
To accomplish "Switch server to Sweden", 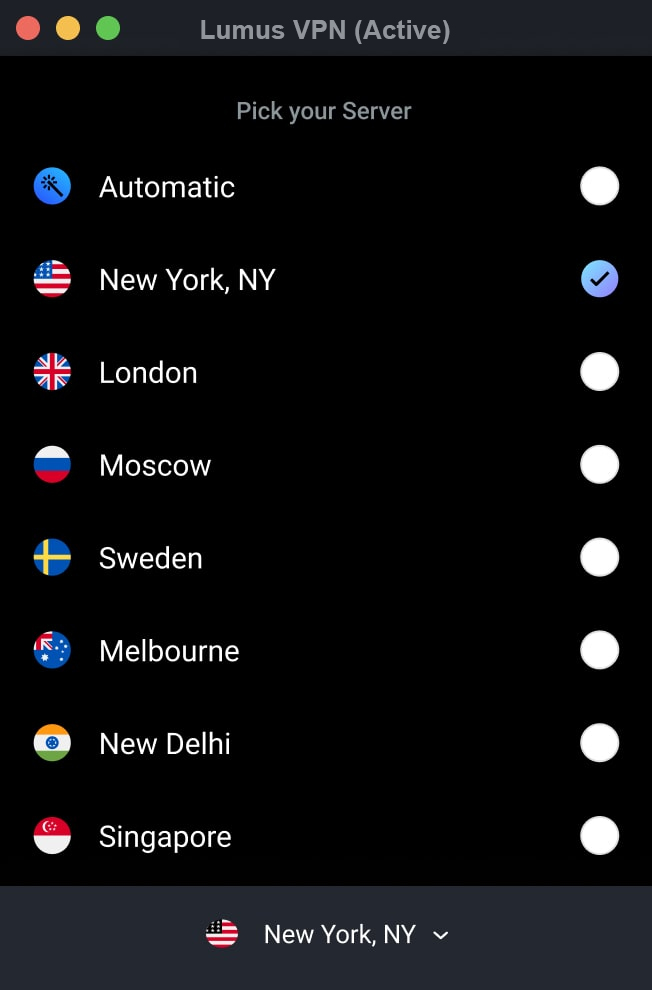I will (599, 558).
